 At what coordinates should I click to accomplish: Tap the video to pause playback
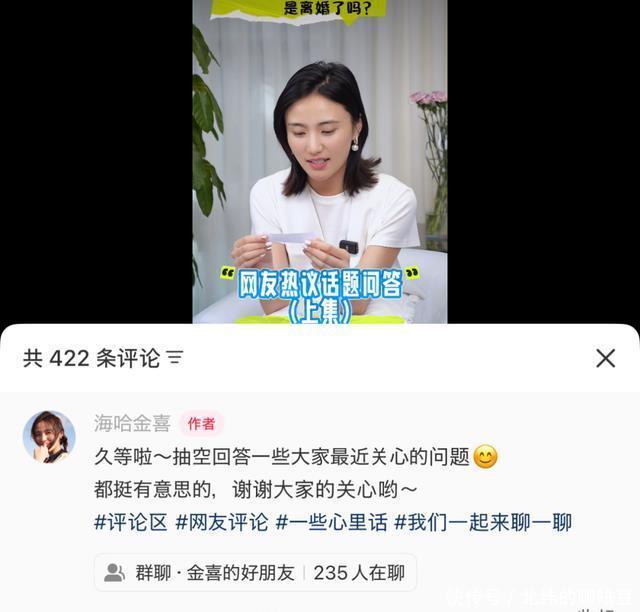point(319,160)
